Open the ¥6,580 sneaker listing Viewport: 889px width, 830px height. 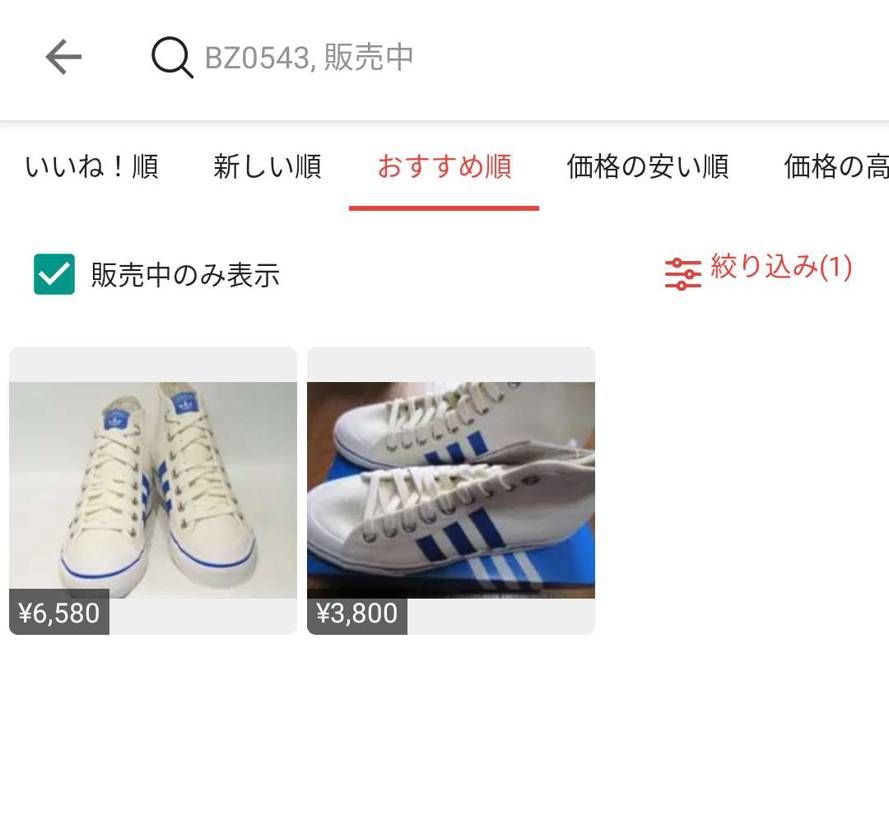click(x=153, y=490)
